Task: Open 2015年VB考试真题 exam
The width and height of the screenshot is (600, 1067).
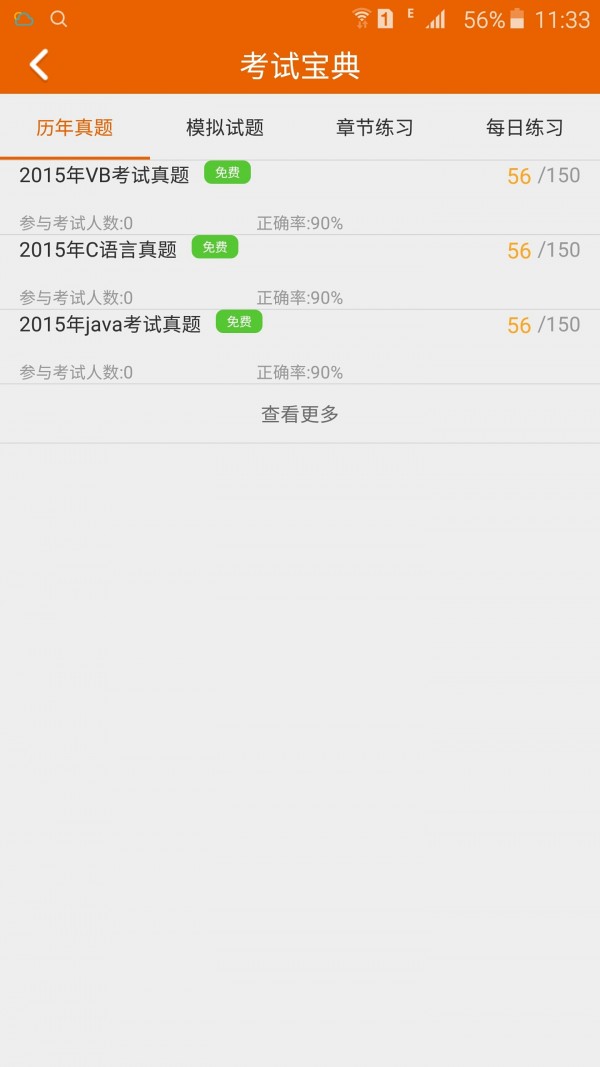Action: pos(300,197)
